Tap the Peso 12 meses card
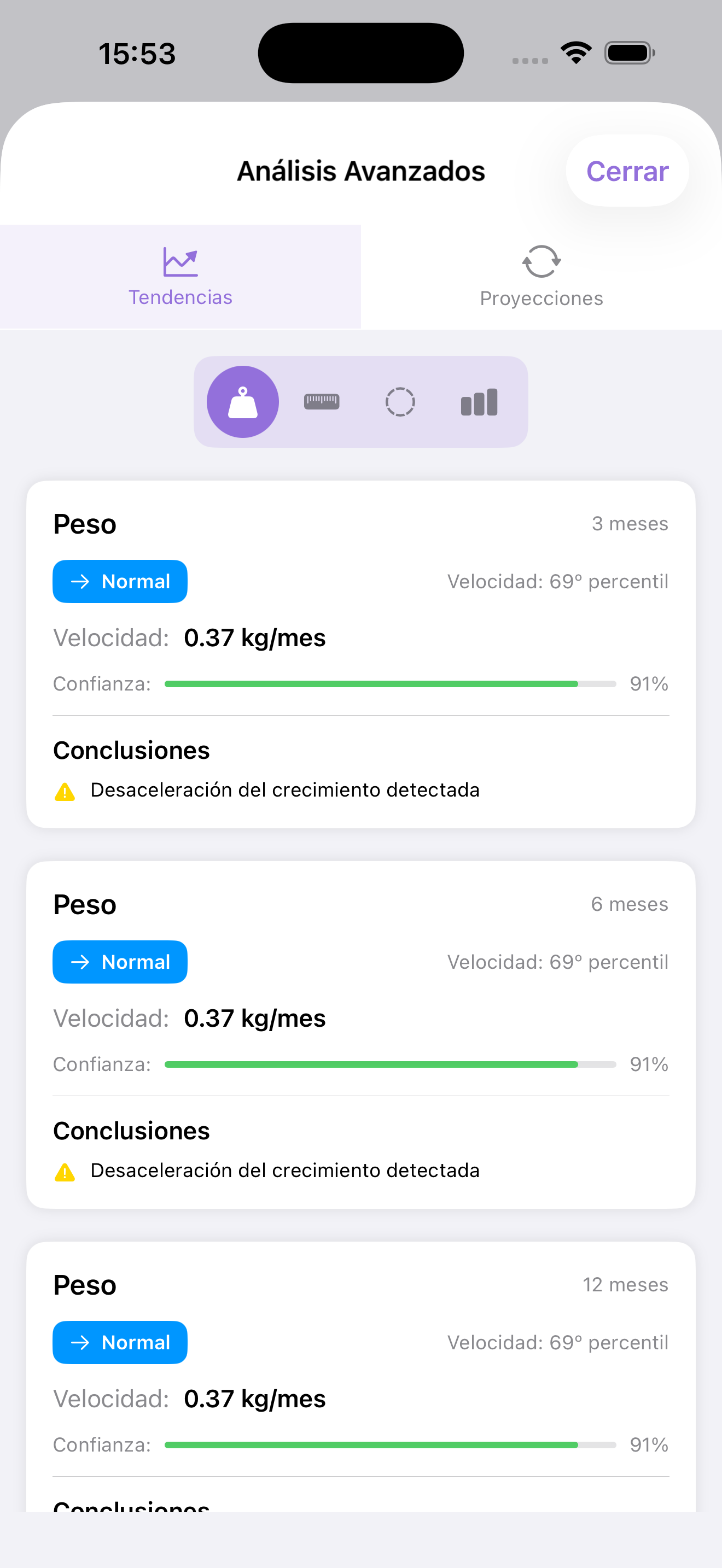722x1568 pixels. click(x=360, y=1370)
